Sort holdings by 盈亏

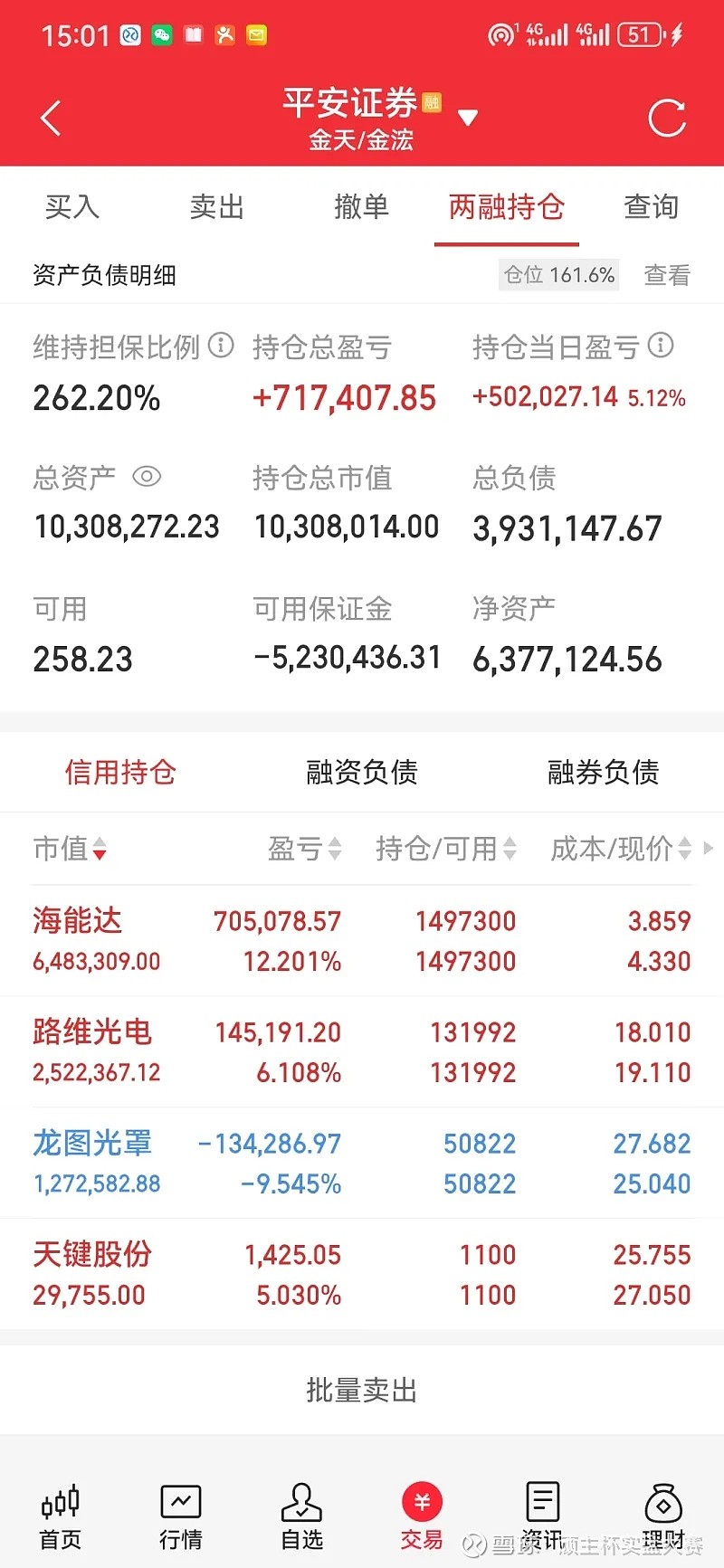[x=305, y=848]
